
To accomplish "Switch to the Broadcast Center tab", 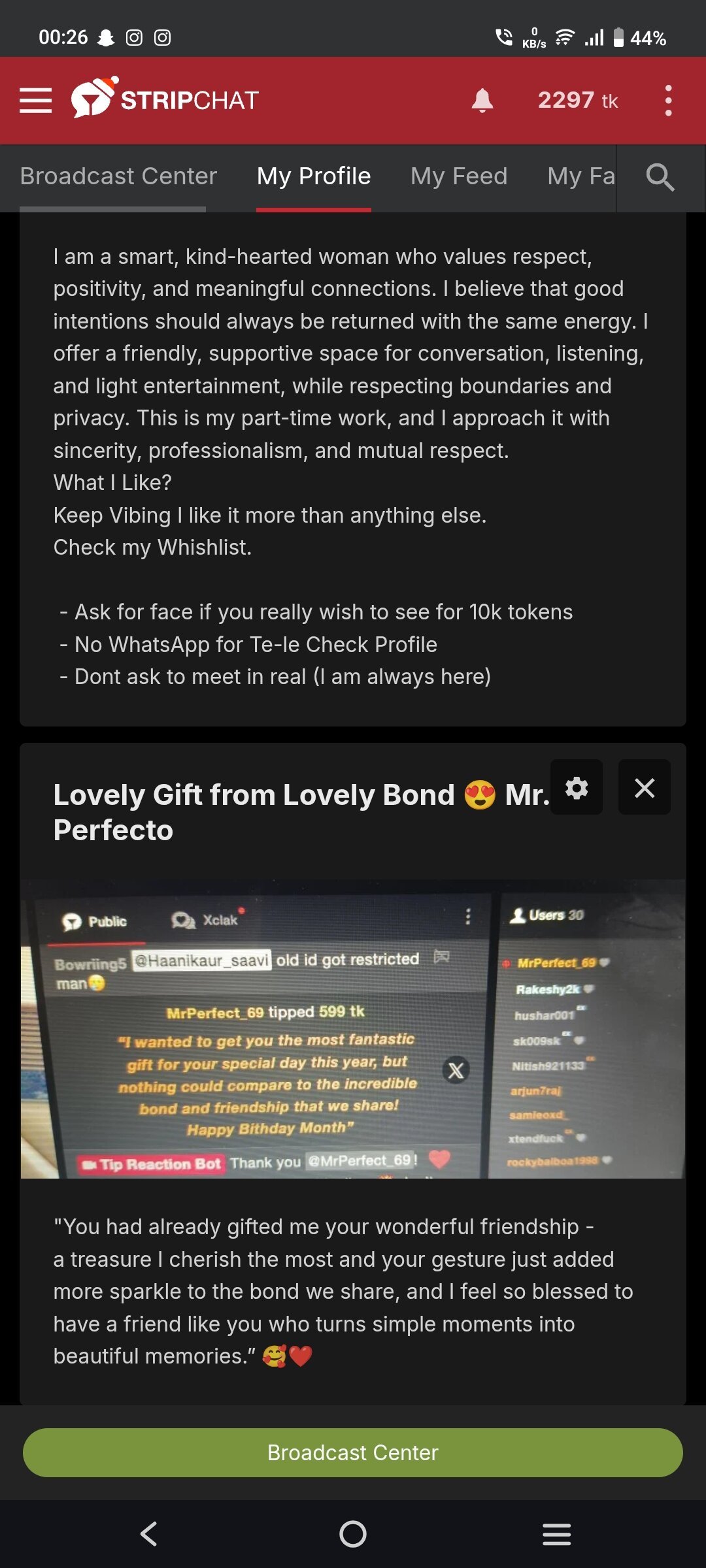I will 118,176.
